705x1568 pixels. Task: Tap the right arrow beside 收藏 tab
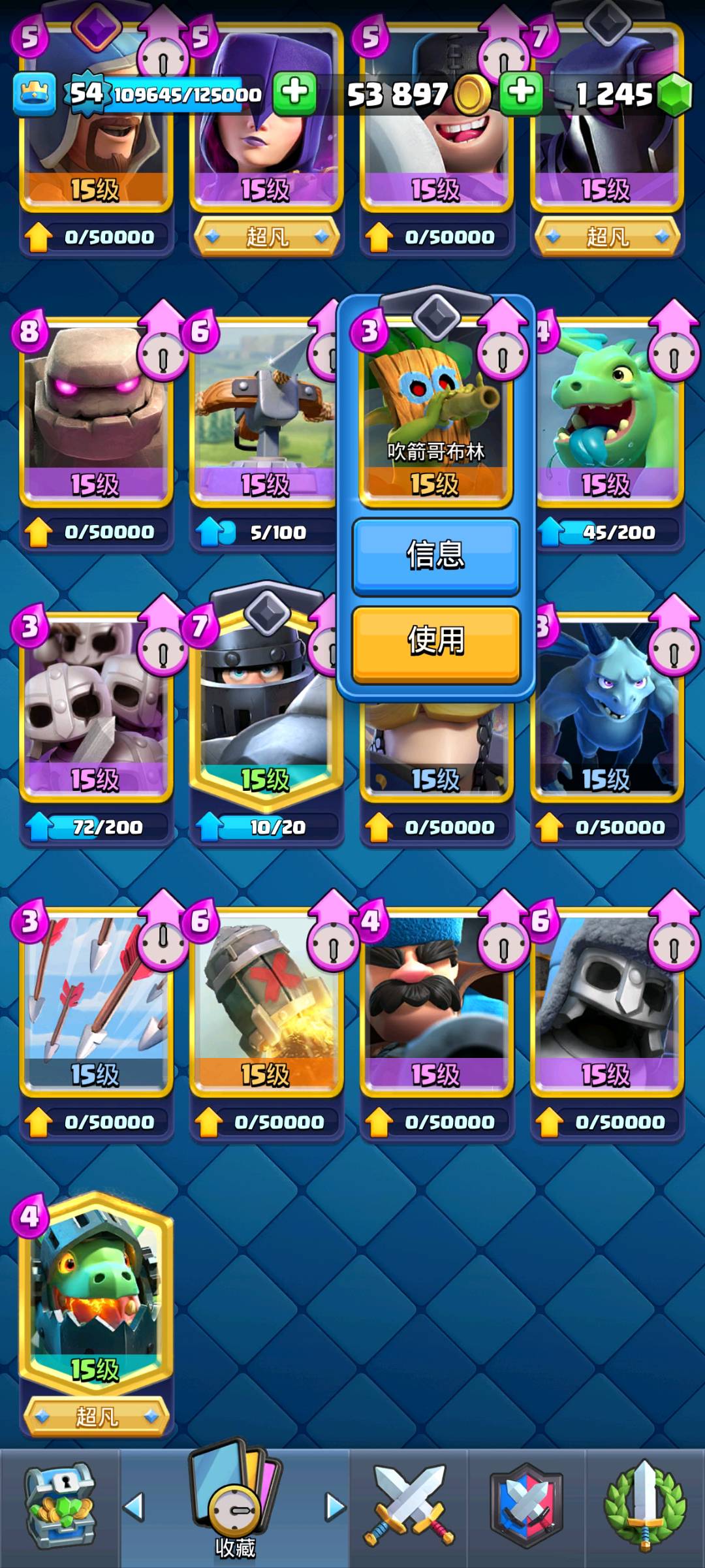click(336, 1507)
